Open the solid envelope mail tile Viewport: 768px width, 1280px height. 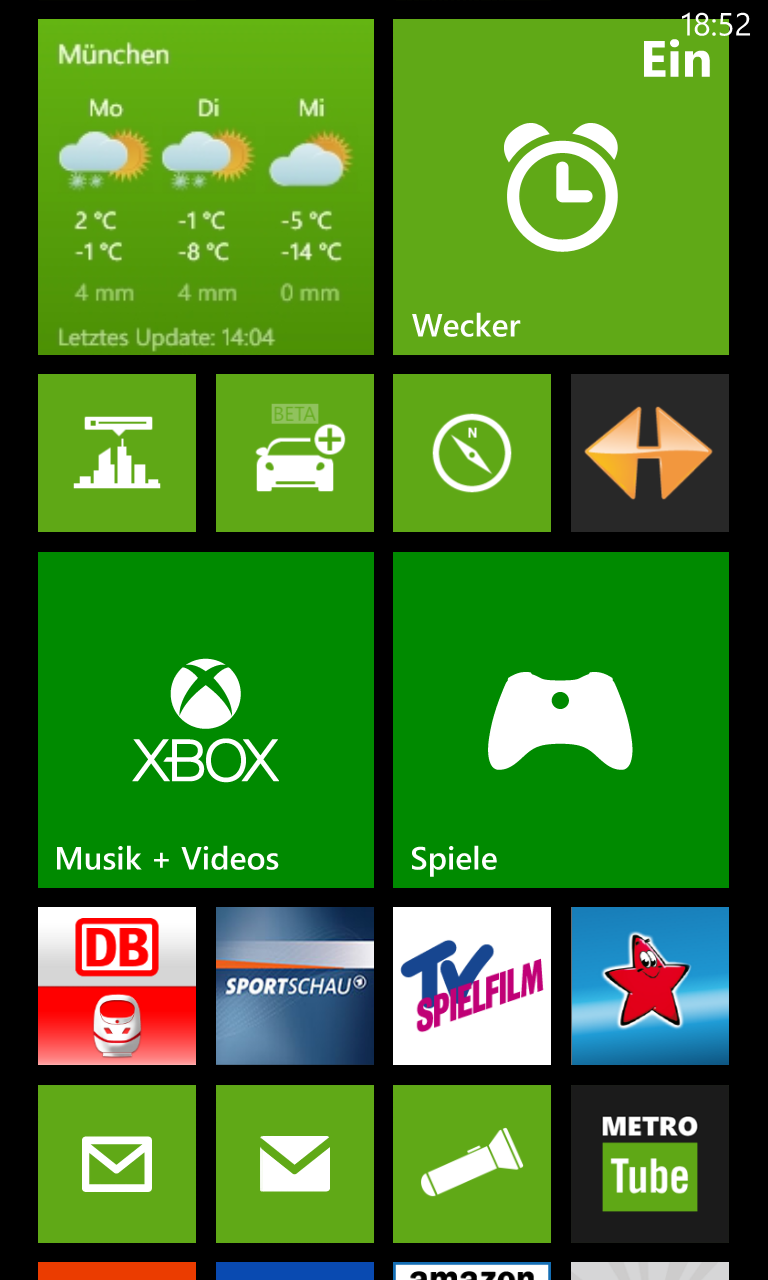pos(295,1164)
